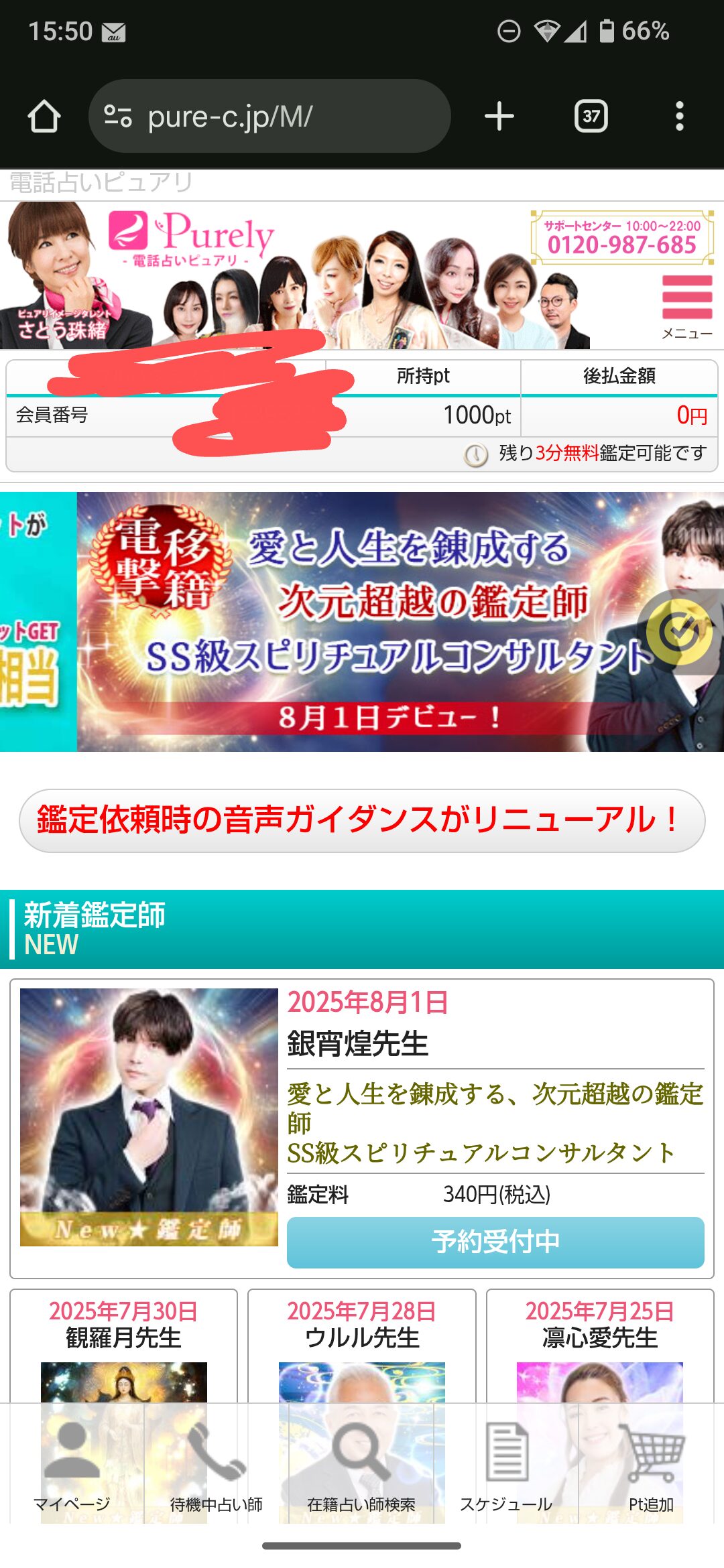Tap the pure-c.jp address bar

click(x=269, y=117)
